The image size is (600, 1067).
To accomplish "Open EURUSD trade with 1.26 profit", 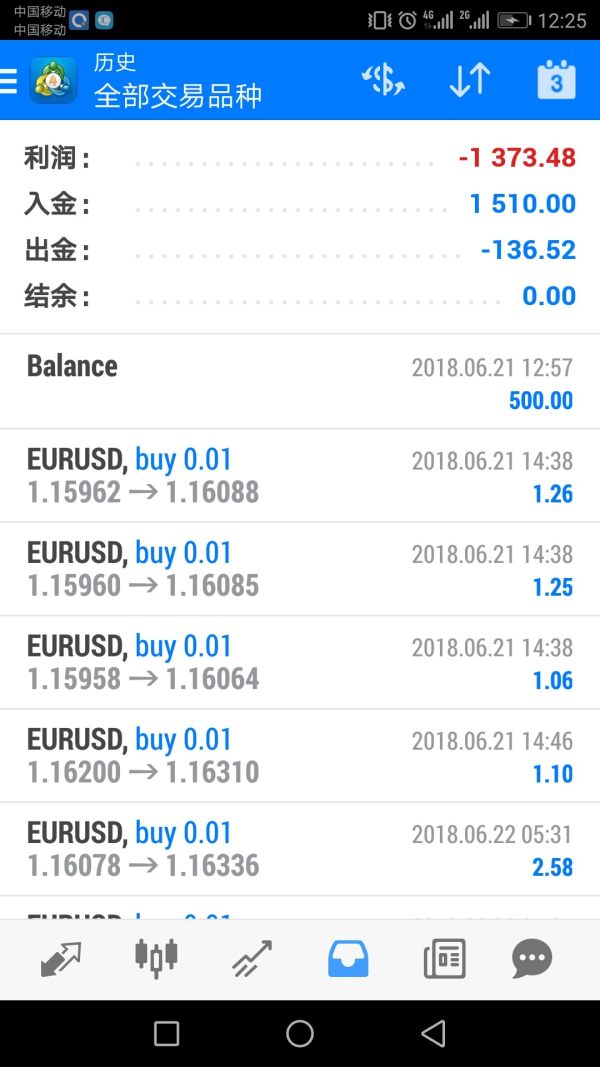I will [x=300, y=475].
